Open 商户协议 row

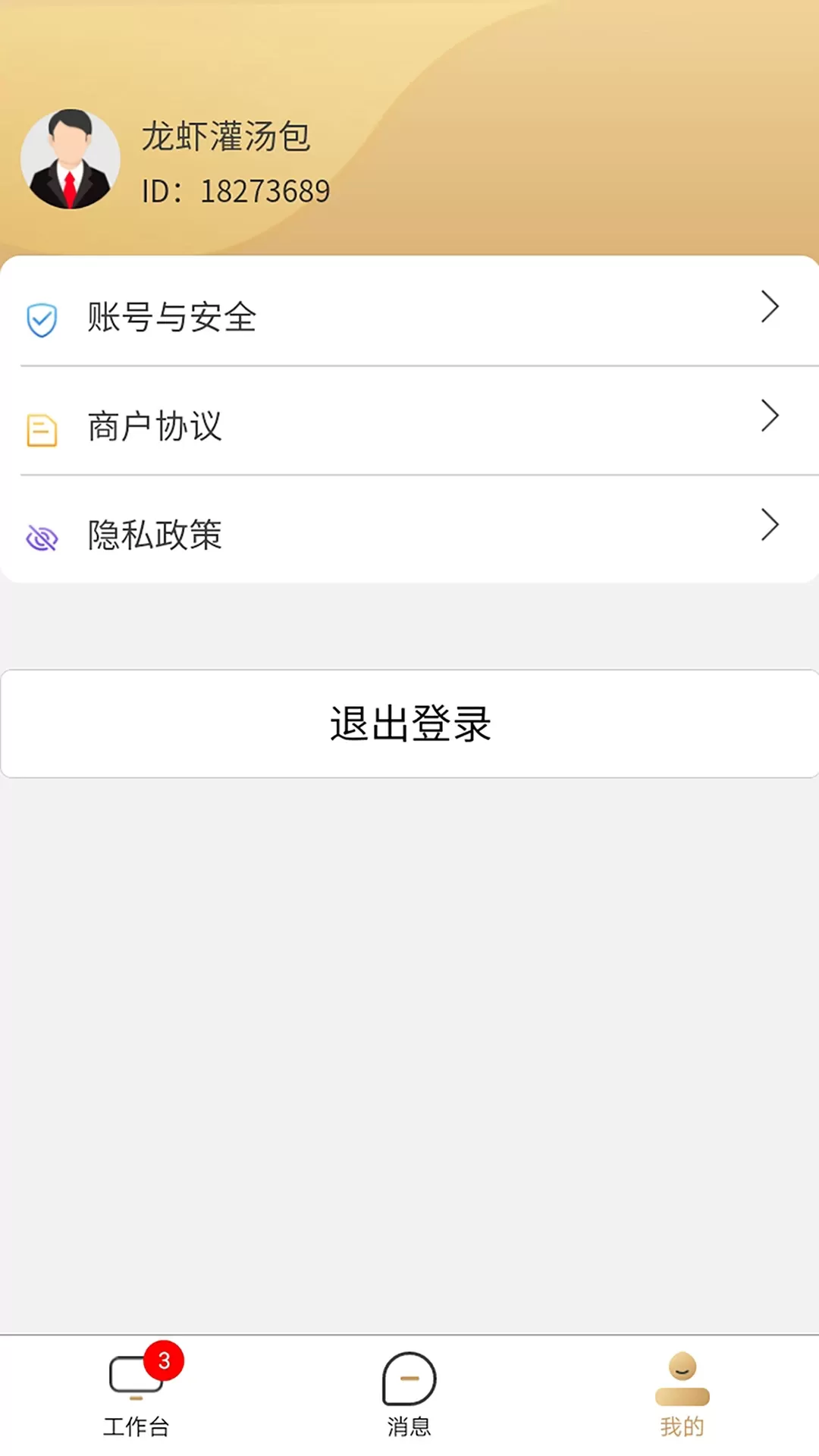pos(409,422)
